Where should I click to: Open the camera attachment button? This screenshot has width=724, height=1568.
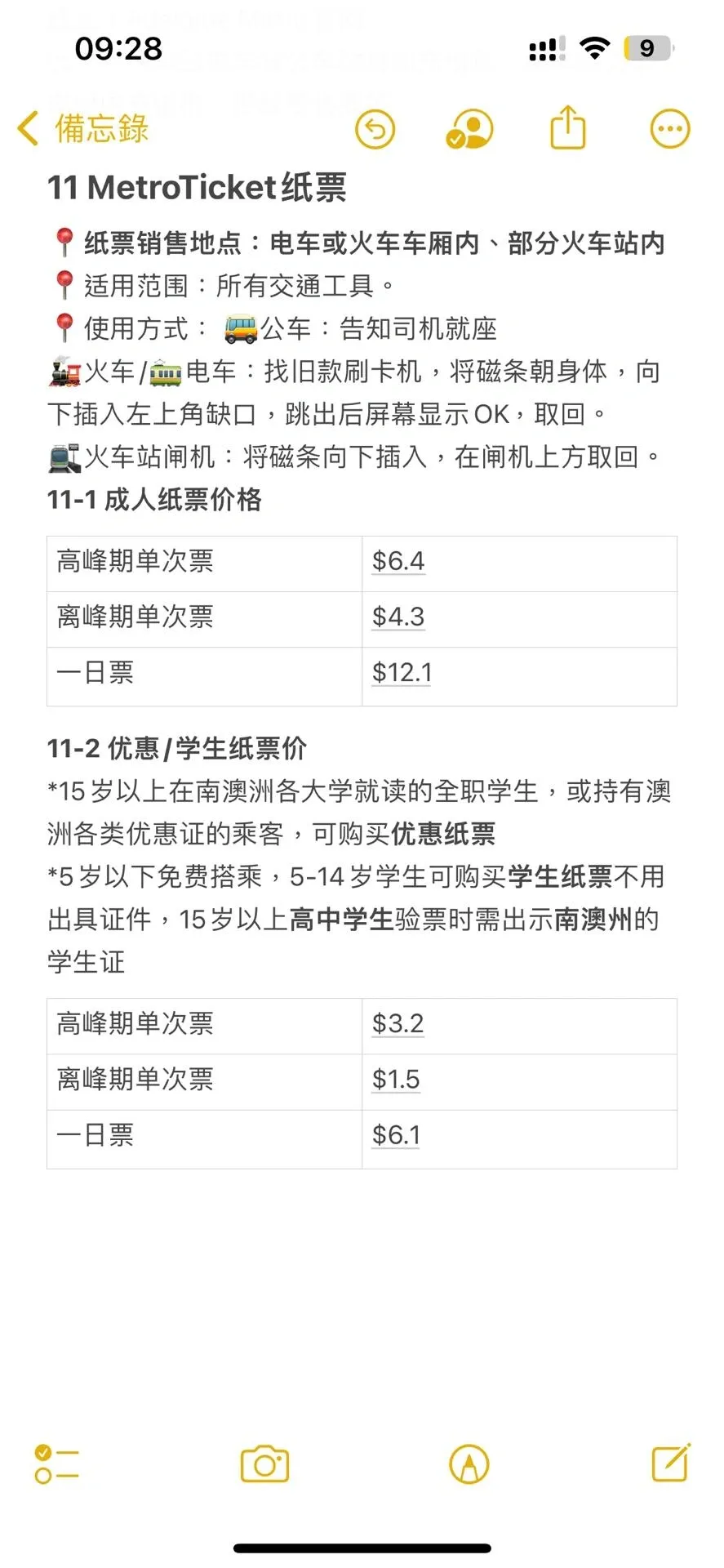(x=264, y=1463)
